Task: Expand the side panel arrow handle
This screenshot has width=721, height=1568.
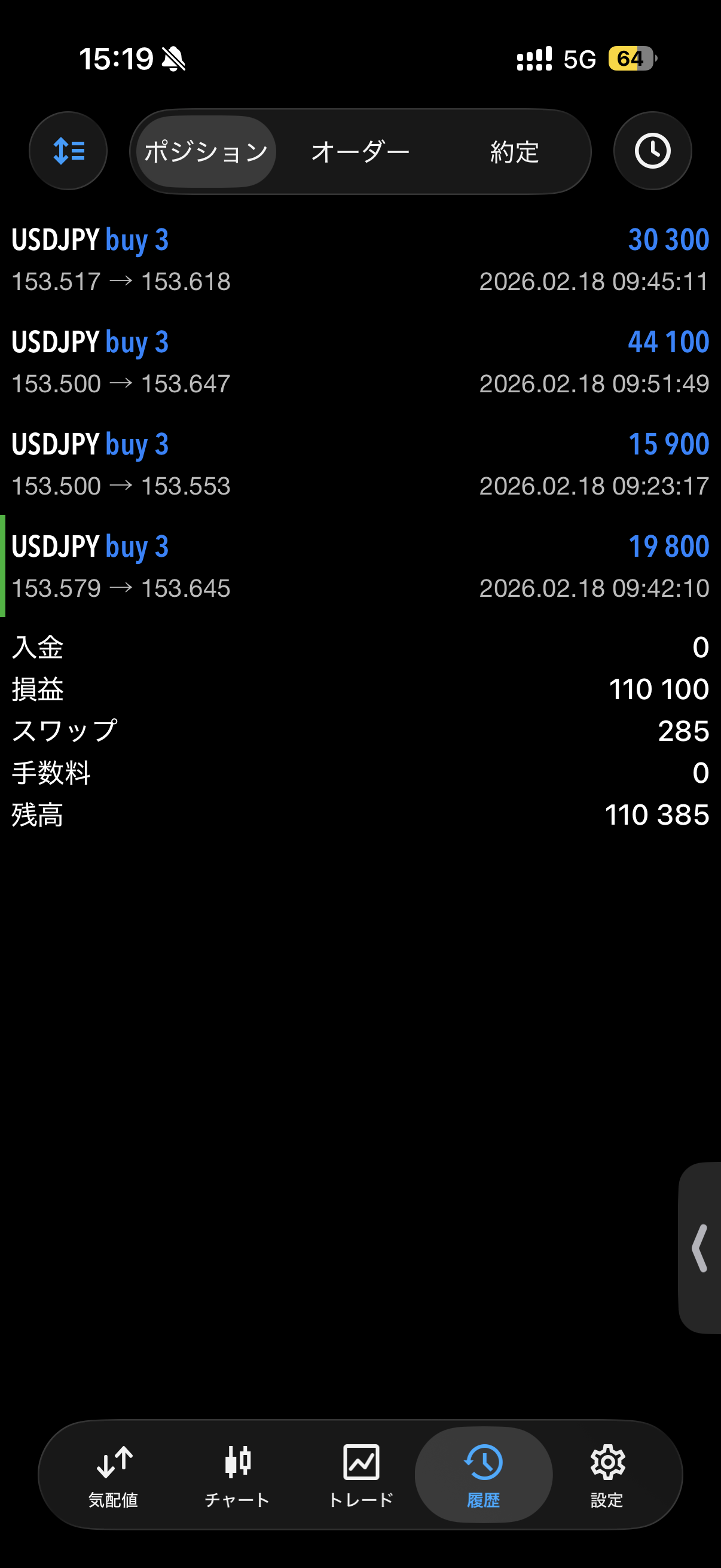Action: [699, 1249]
